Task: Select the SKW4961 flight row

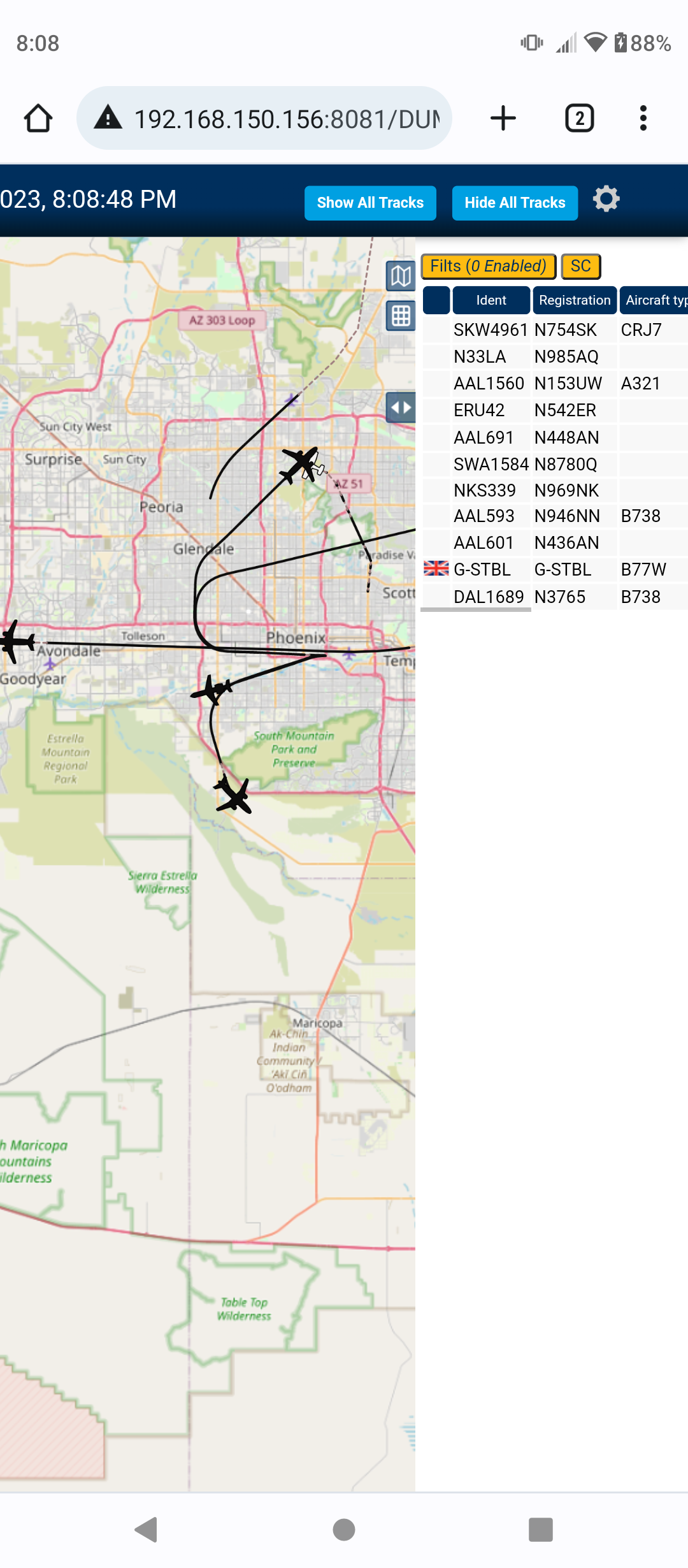Action: tap(555, 330)
